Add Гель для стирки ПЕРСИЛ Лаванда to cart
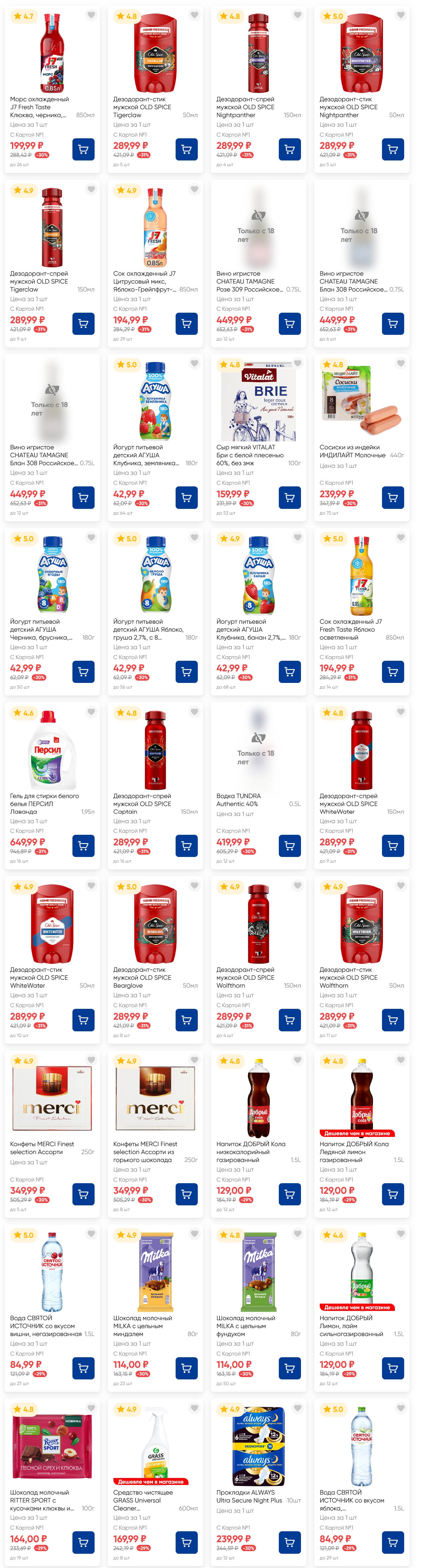This screenshot has height=1568, width=424. click(83, 845)
